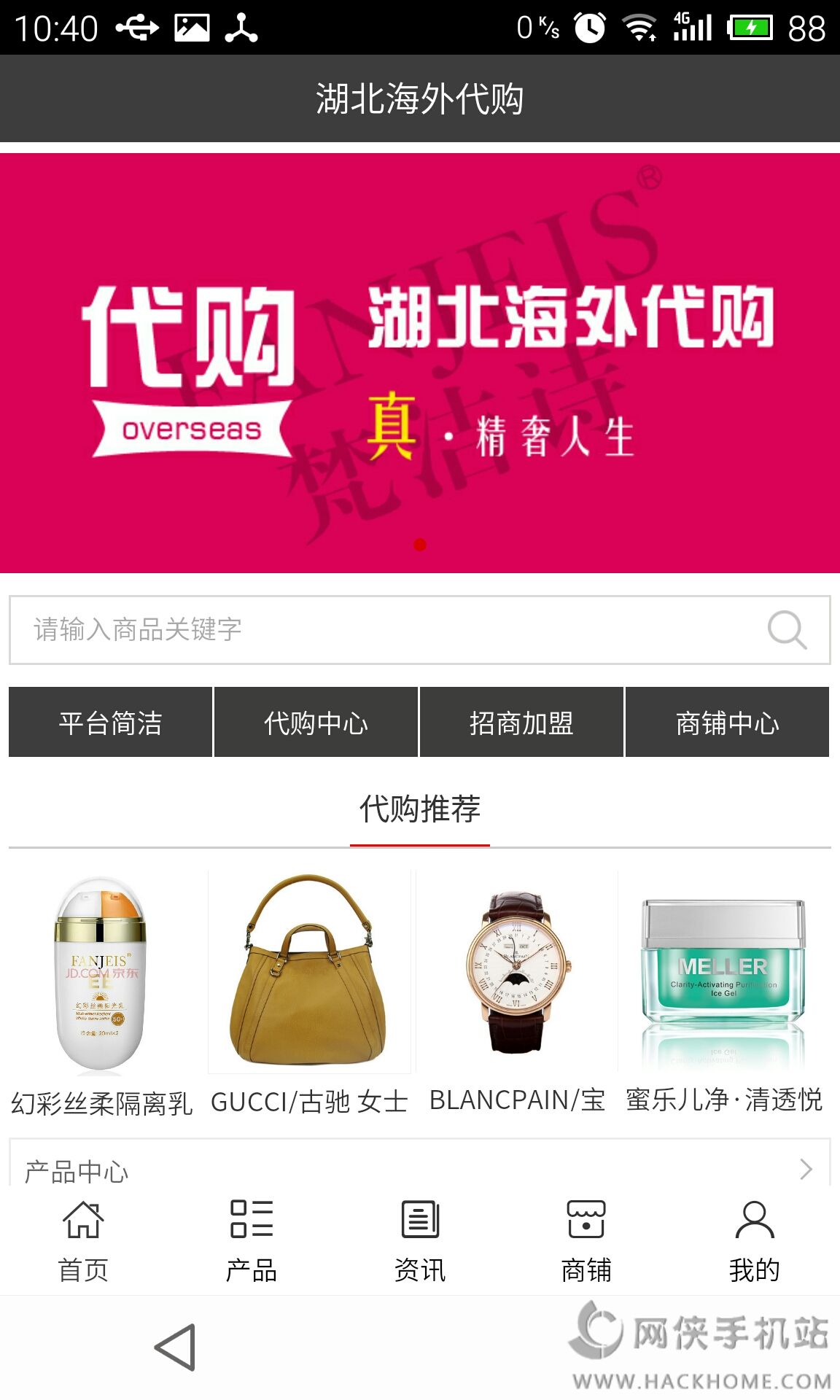The width and height of the screenshot is (840, 1400).
Task: Expand the 产品中心 row
Action: pyautogui.click(x=420, y=1168)
